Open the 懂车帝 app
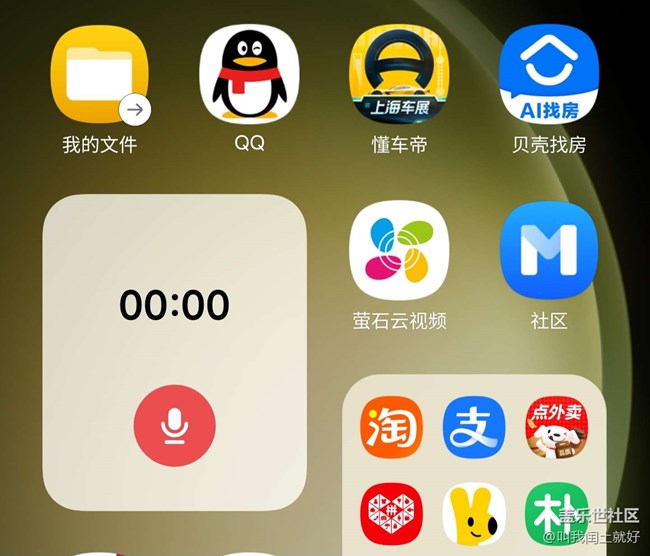This screenshot has height=556, width=650. pyautogui.click(x=399, y=73)
